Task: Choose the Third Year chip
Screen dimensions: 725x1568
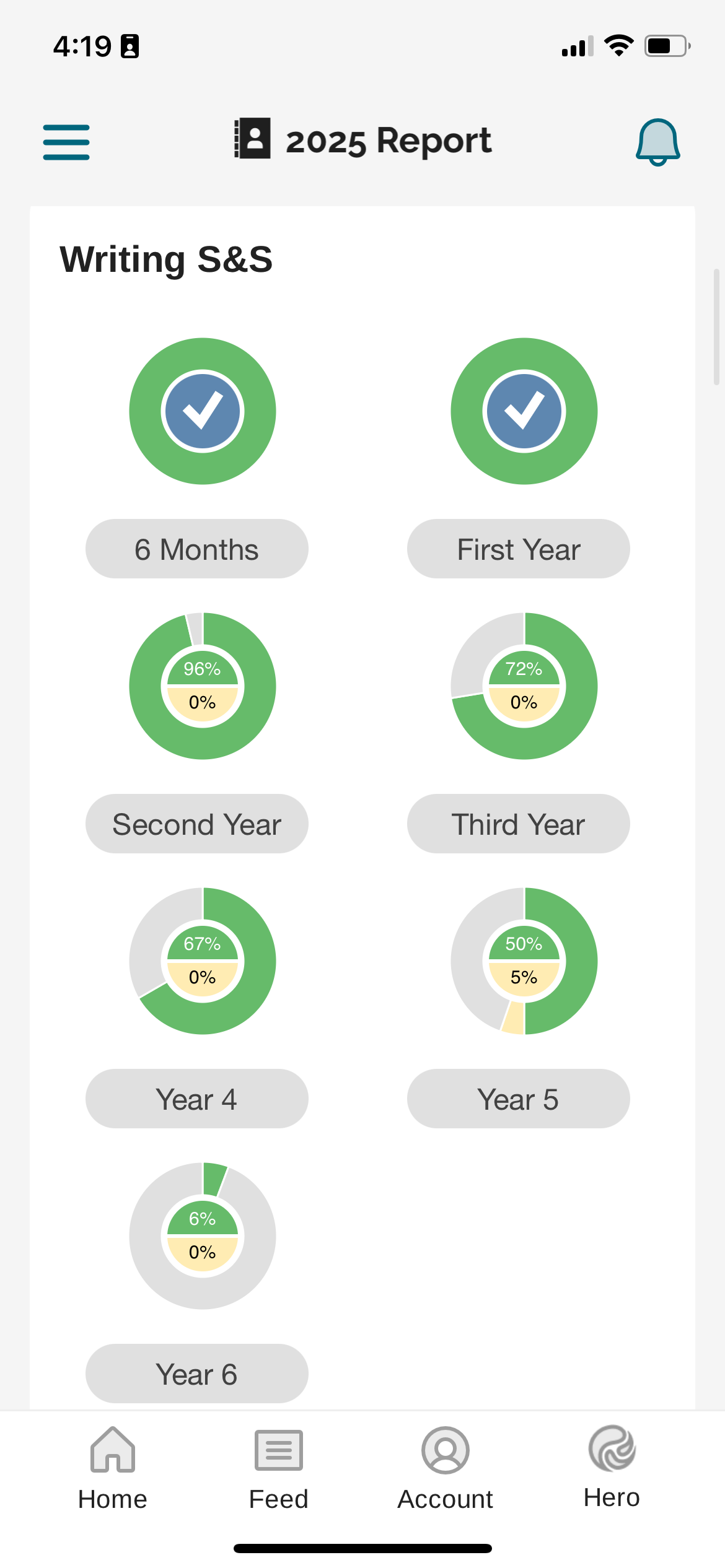Action: pos(519,824)
